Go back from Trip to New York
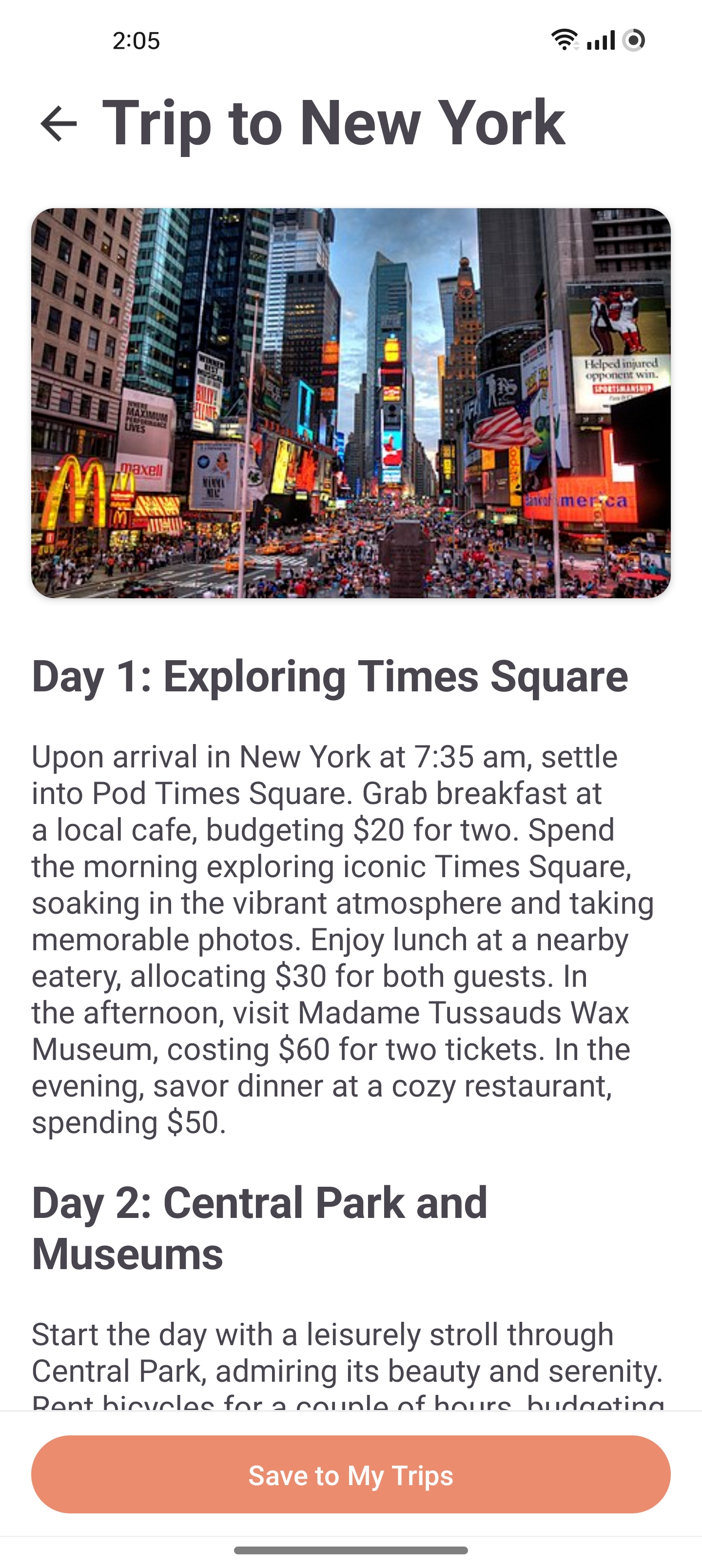Viewport: 702px width, 1568px height. point(58,123)
